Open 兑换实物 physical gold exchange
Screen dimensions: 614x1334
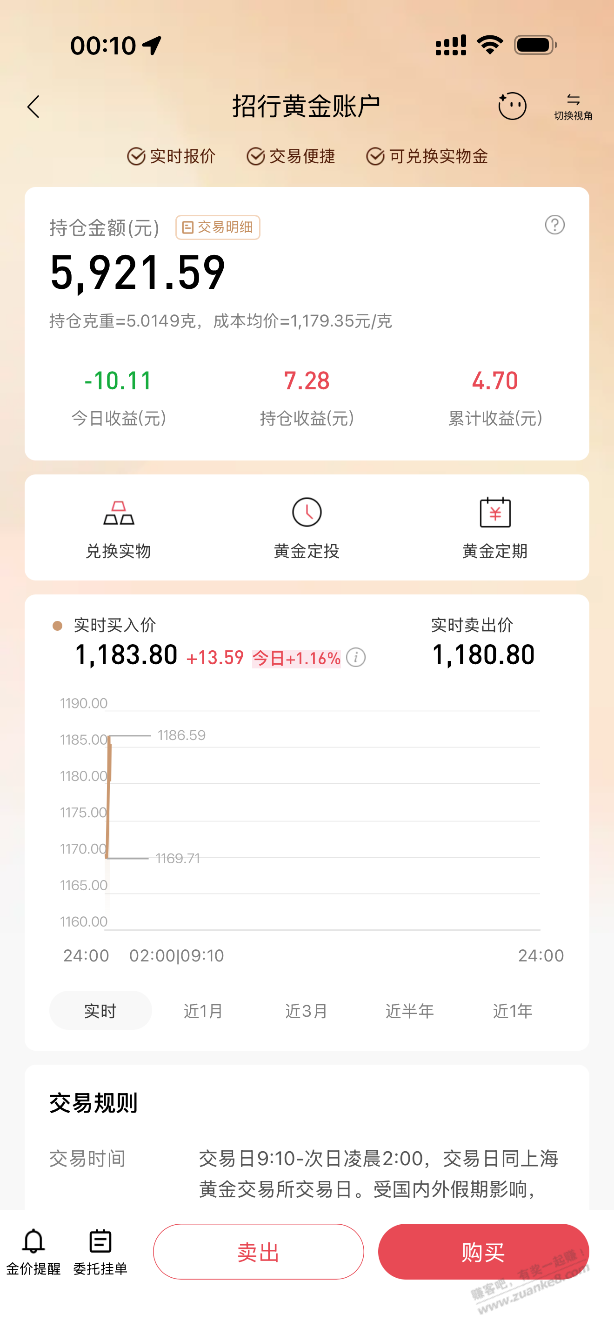pyautogui.click(x=118, y=528)
